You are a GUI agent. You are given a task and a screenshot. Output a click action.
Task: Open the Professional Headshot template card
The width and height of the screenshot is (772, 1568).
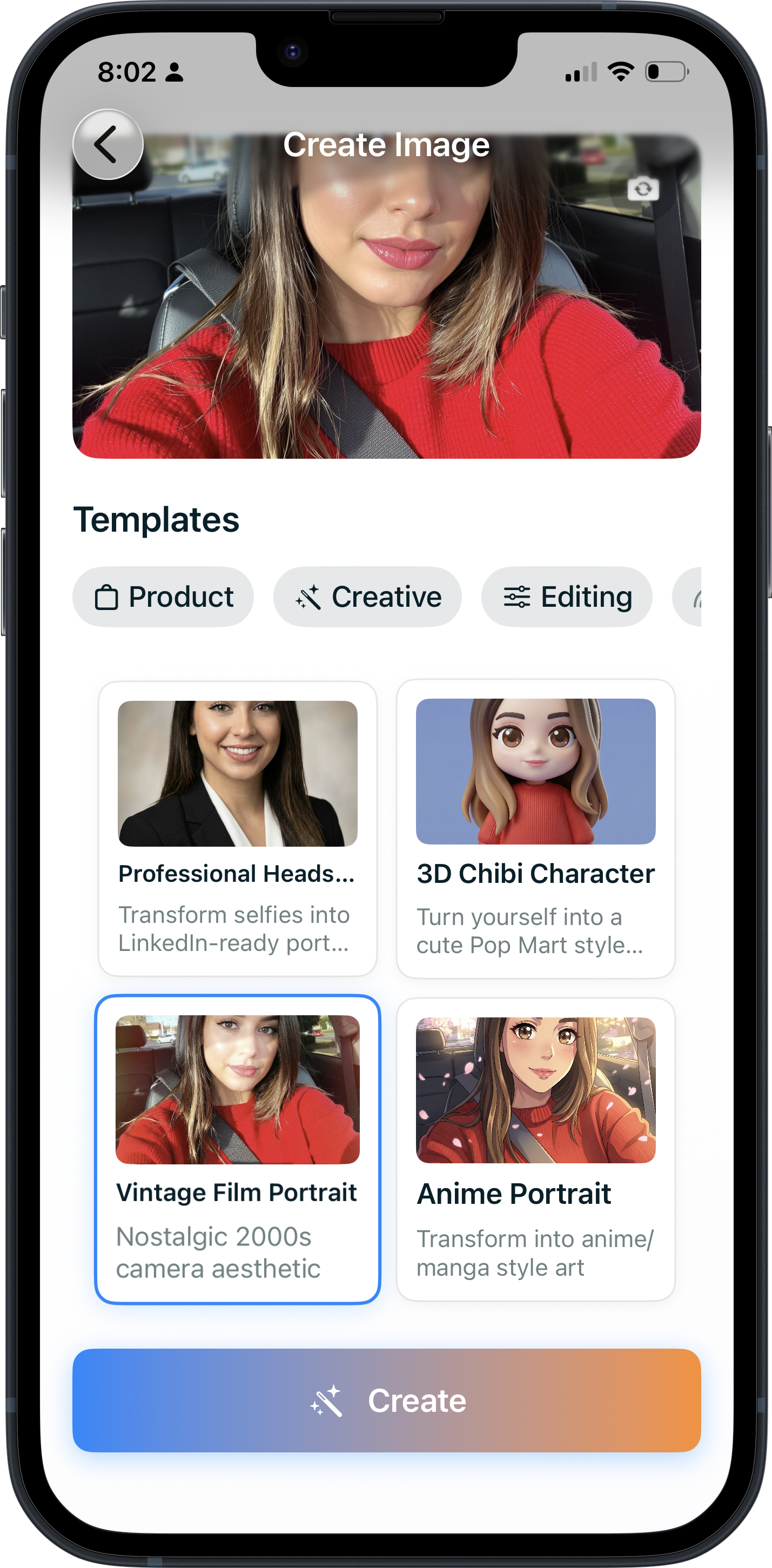tap(238, 828)
